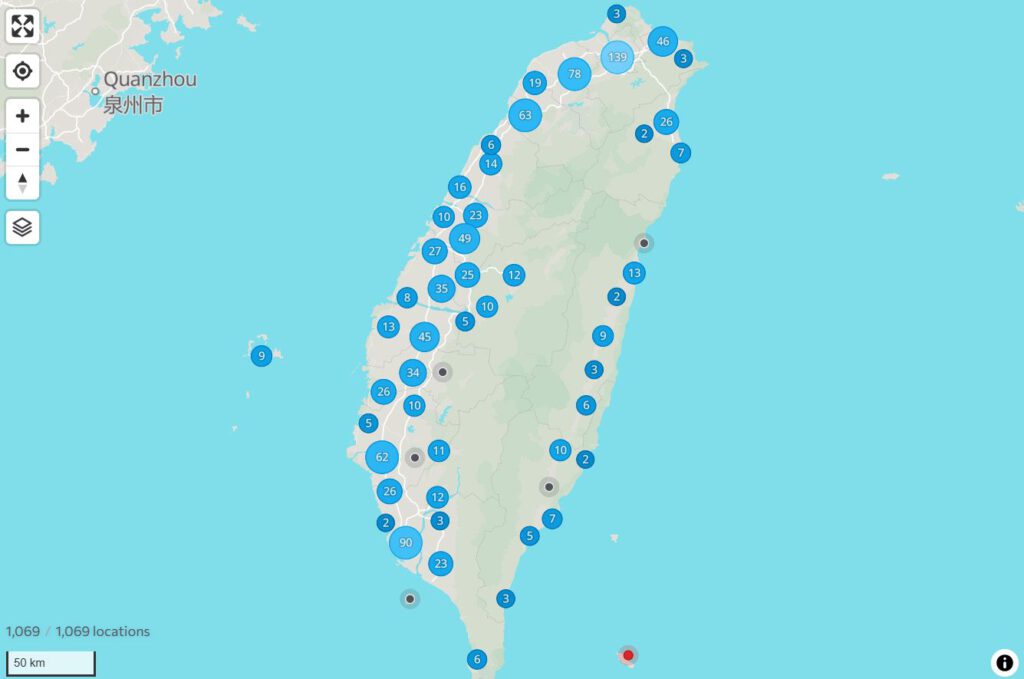Select the red location marker
The width and height of the screenshot is (1024, 679).
[x=628, y=656]
